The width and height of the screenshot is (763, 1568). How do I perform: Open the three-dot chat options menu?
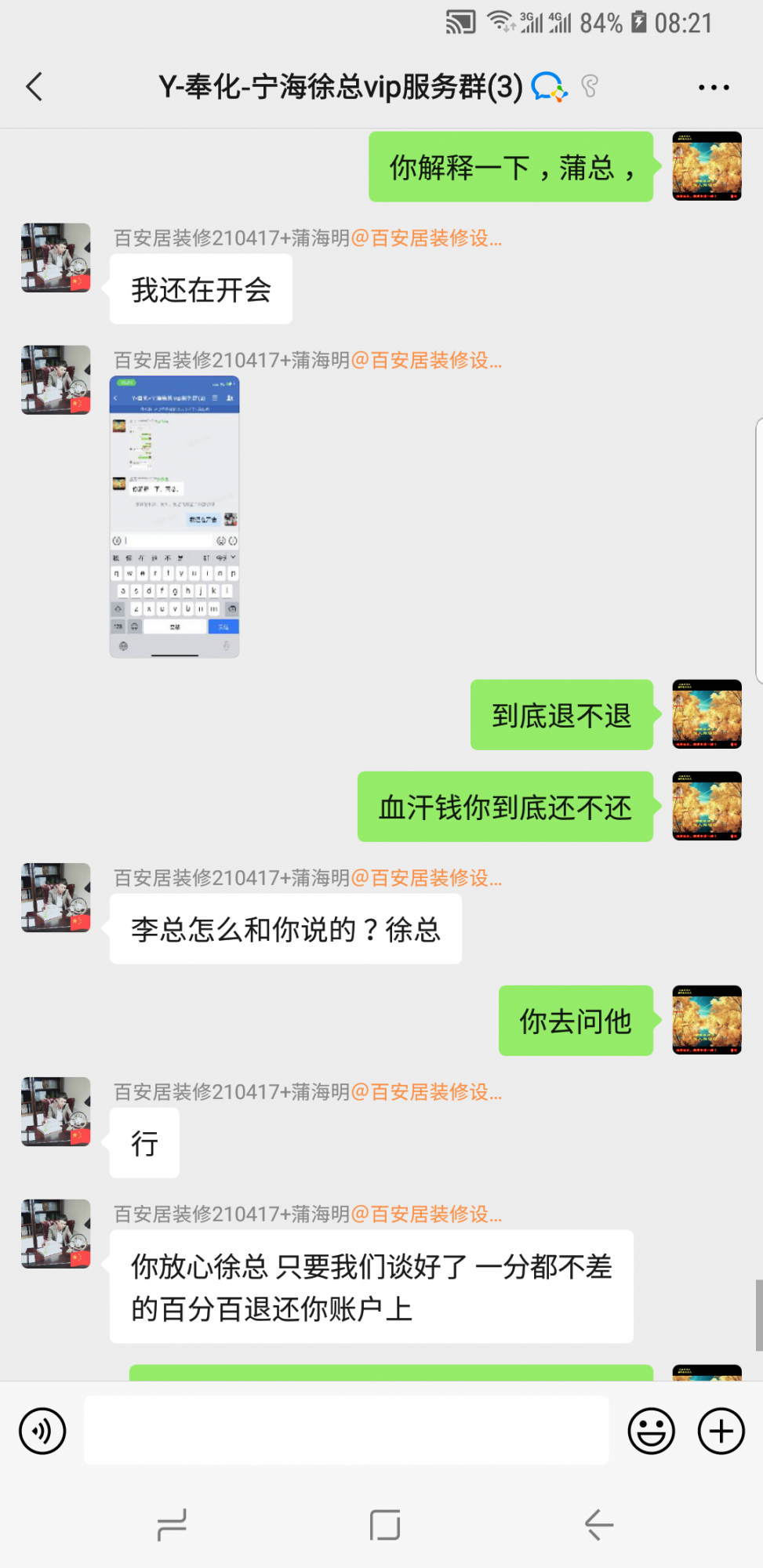[714, 88]
